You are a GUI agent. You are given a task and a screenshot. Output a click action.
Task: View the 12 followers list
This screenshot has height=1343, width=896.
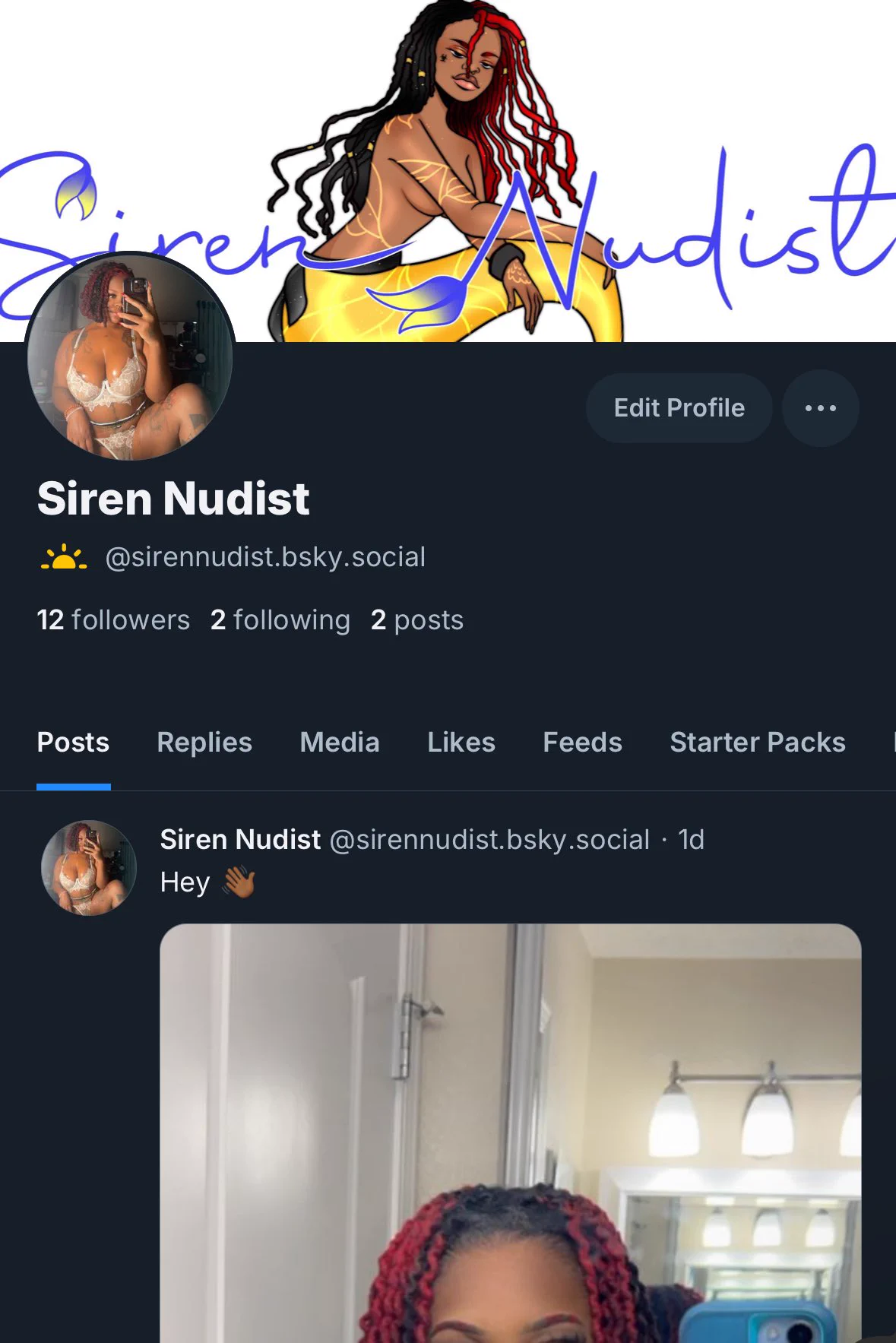(x=113, y=620)
